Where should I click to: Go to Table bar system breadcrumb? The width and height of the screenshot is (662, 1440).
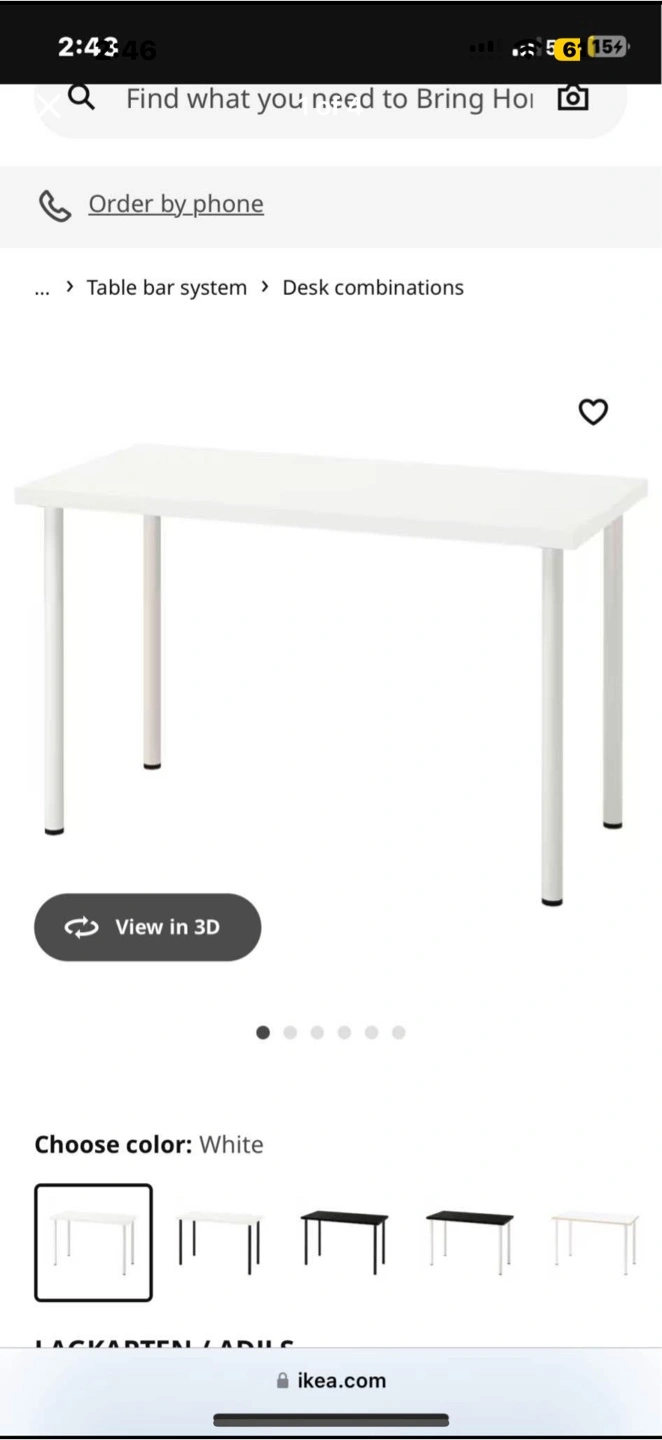click(x=166, y=288)
